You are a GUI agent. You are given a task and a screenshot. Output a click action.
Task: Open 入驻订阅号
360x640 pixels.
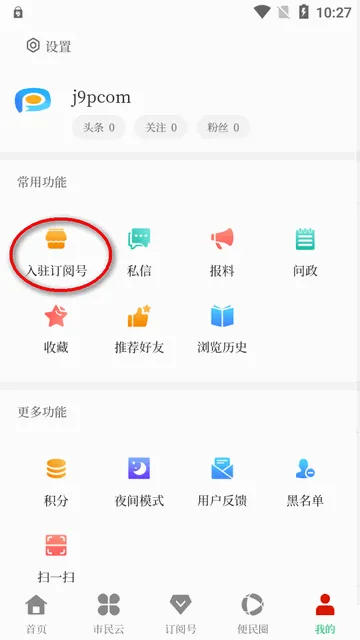pyautogui.click(x=56, y=252)
